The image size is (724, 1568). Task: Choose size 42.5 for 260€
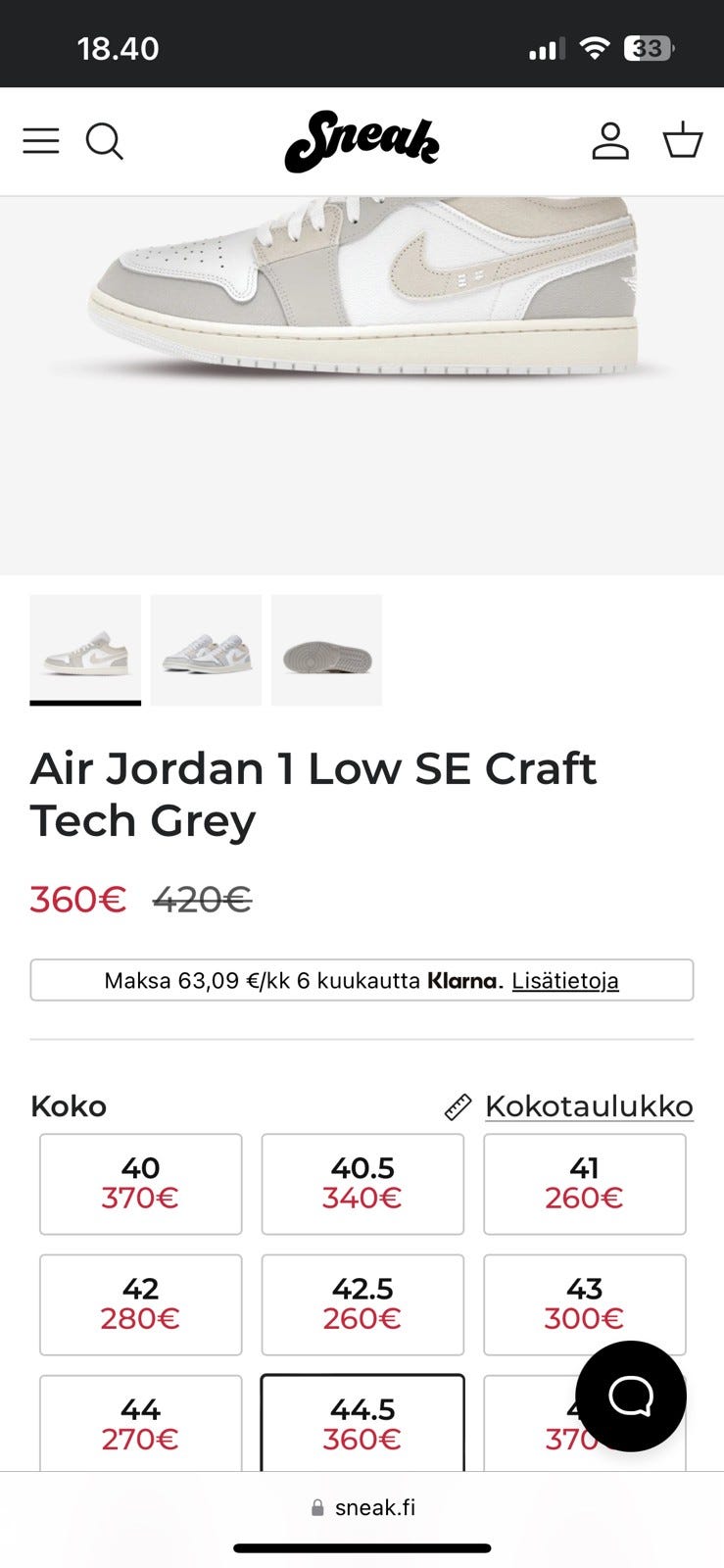tap(362, 1303)
